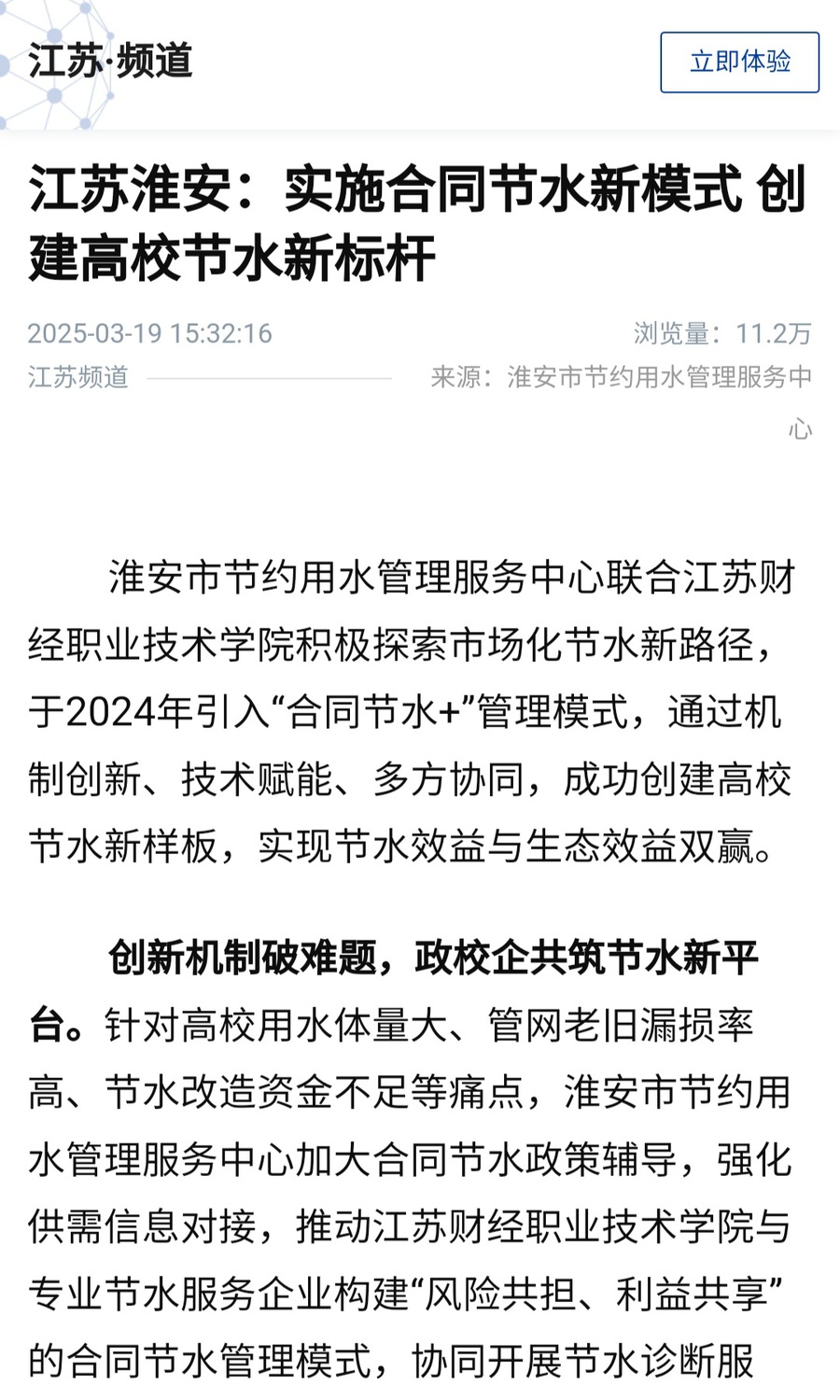Tap the 立即体验 button
This screenshot has height=1400, width=840.
click(739, 63)
